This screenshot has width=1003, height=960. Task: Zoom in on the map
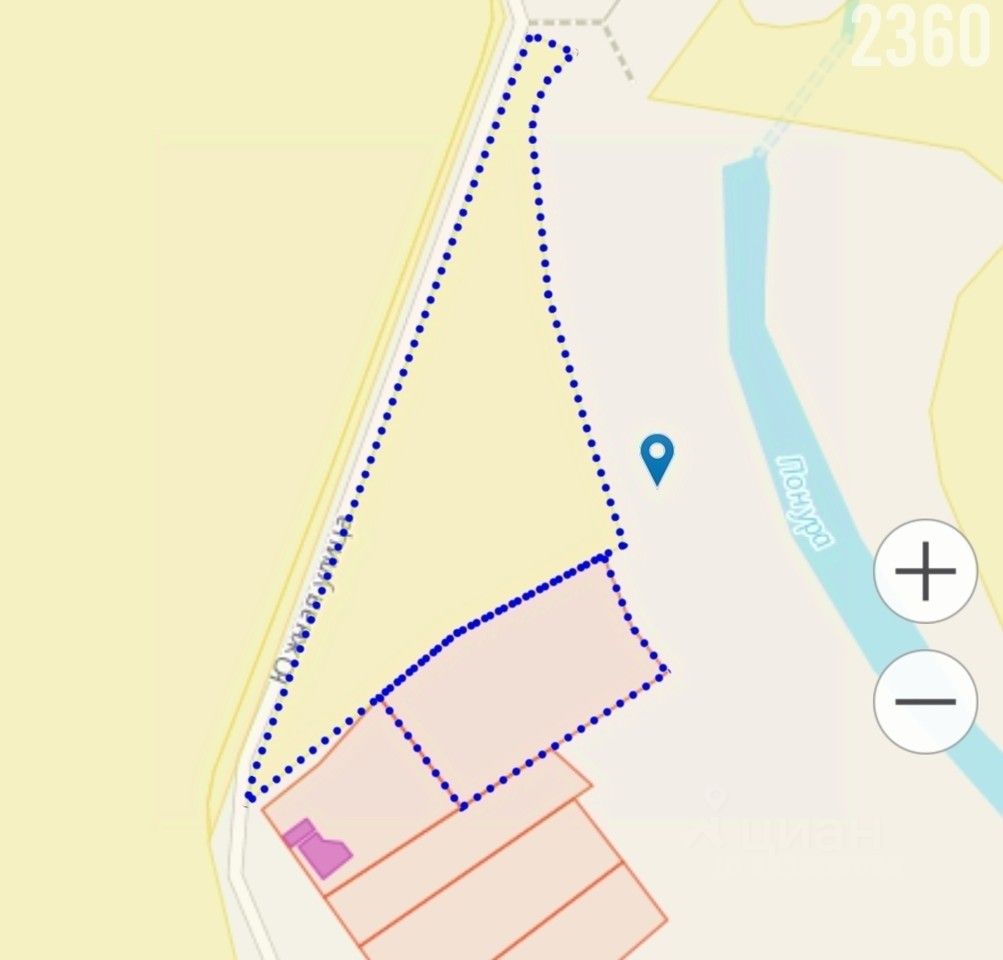coord(925,572)
